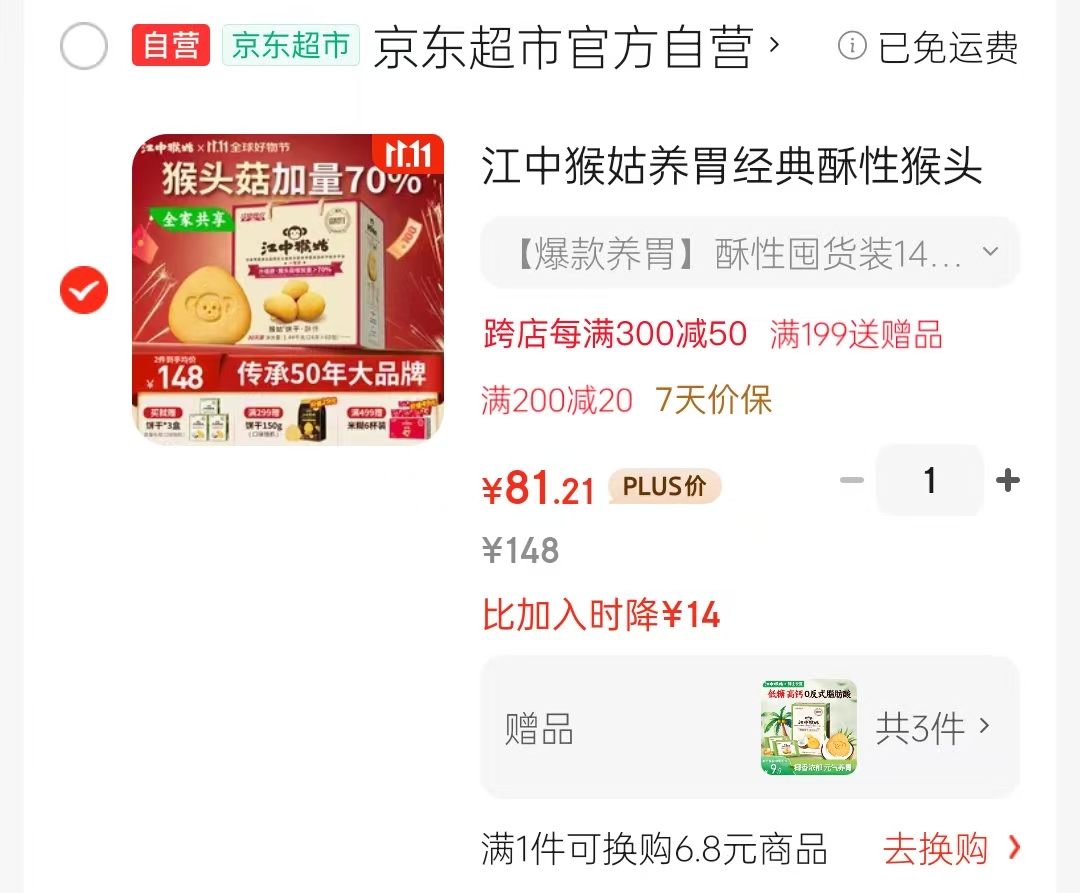Decrease quantity with the minus button
This screenshot has width=1080, height=893.
[x=852, y=480]
